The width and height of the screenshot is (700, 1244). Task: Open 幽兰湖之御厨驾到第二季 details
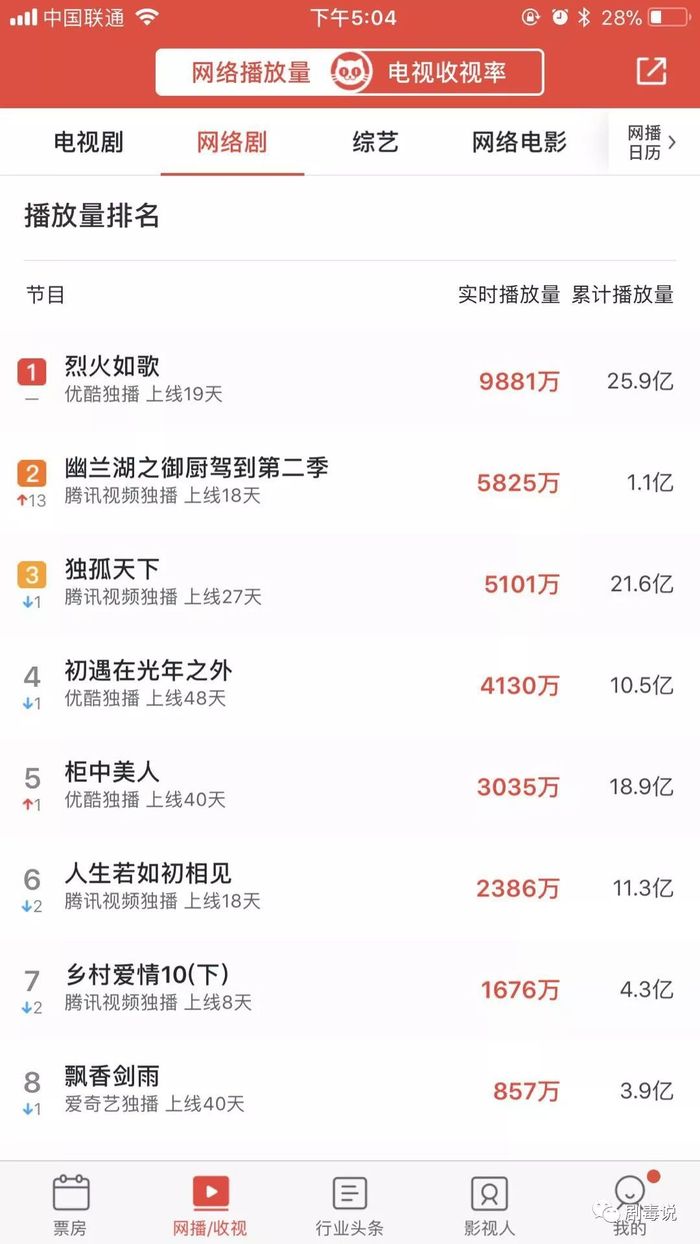click(x=350, y=482)
